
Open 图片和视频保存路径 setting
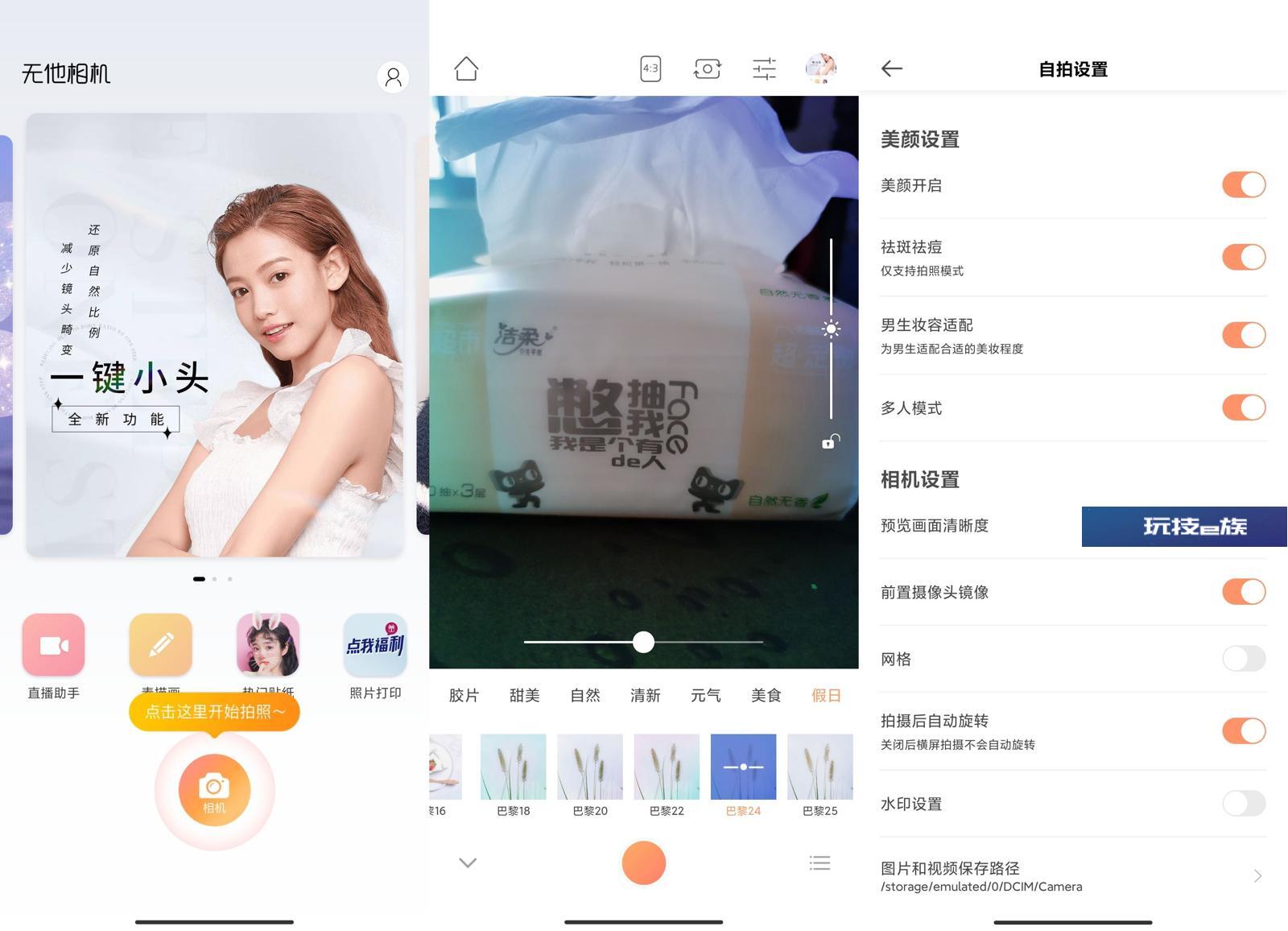tap(1071, 876)
